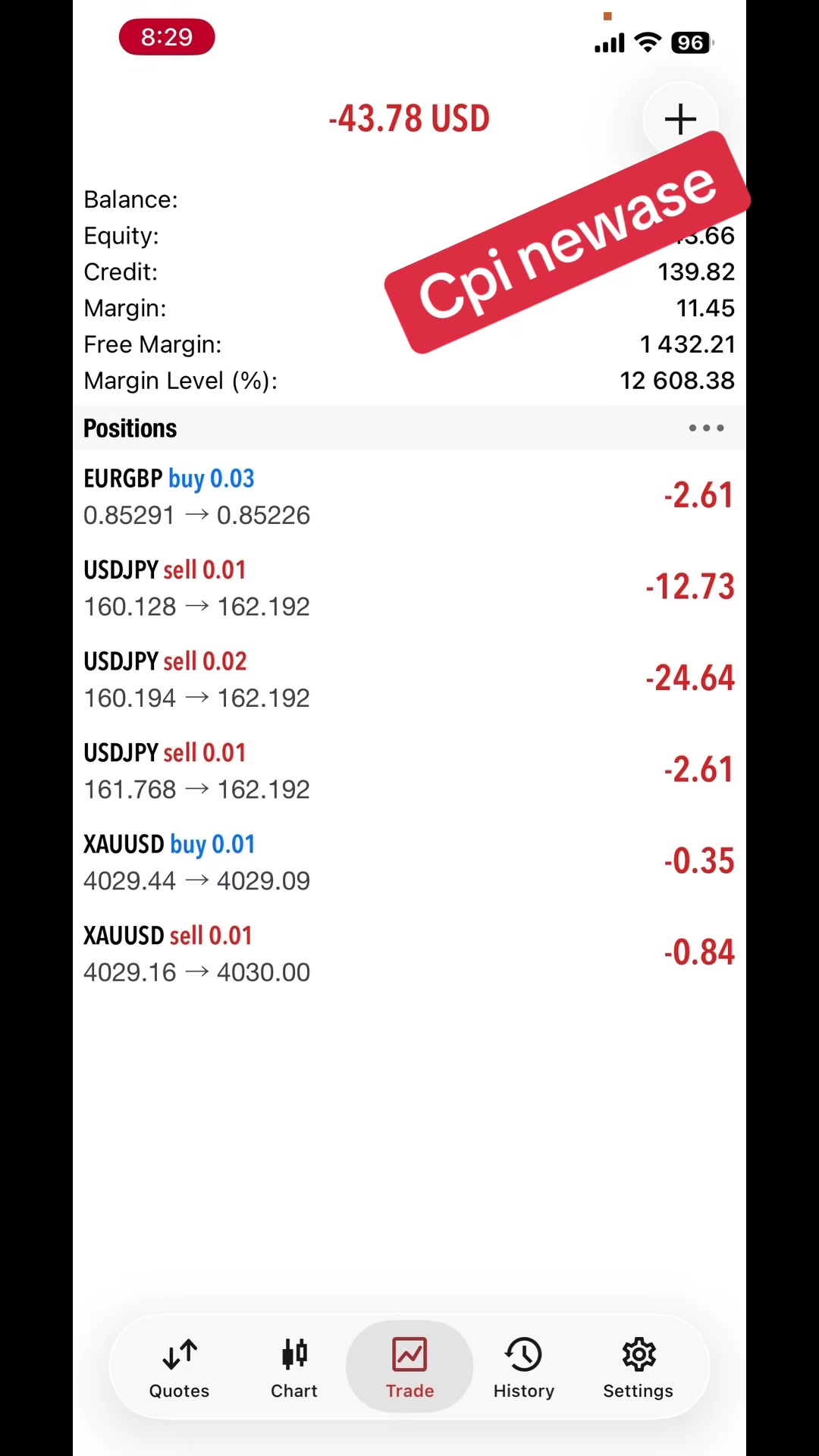Select USDJPY sell 0.01 opened at 160.128
The image size is (819, 1456).
click(409, 588)
